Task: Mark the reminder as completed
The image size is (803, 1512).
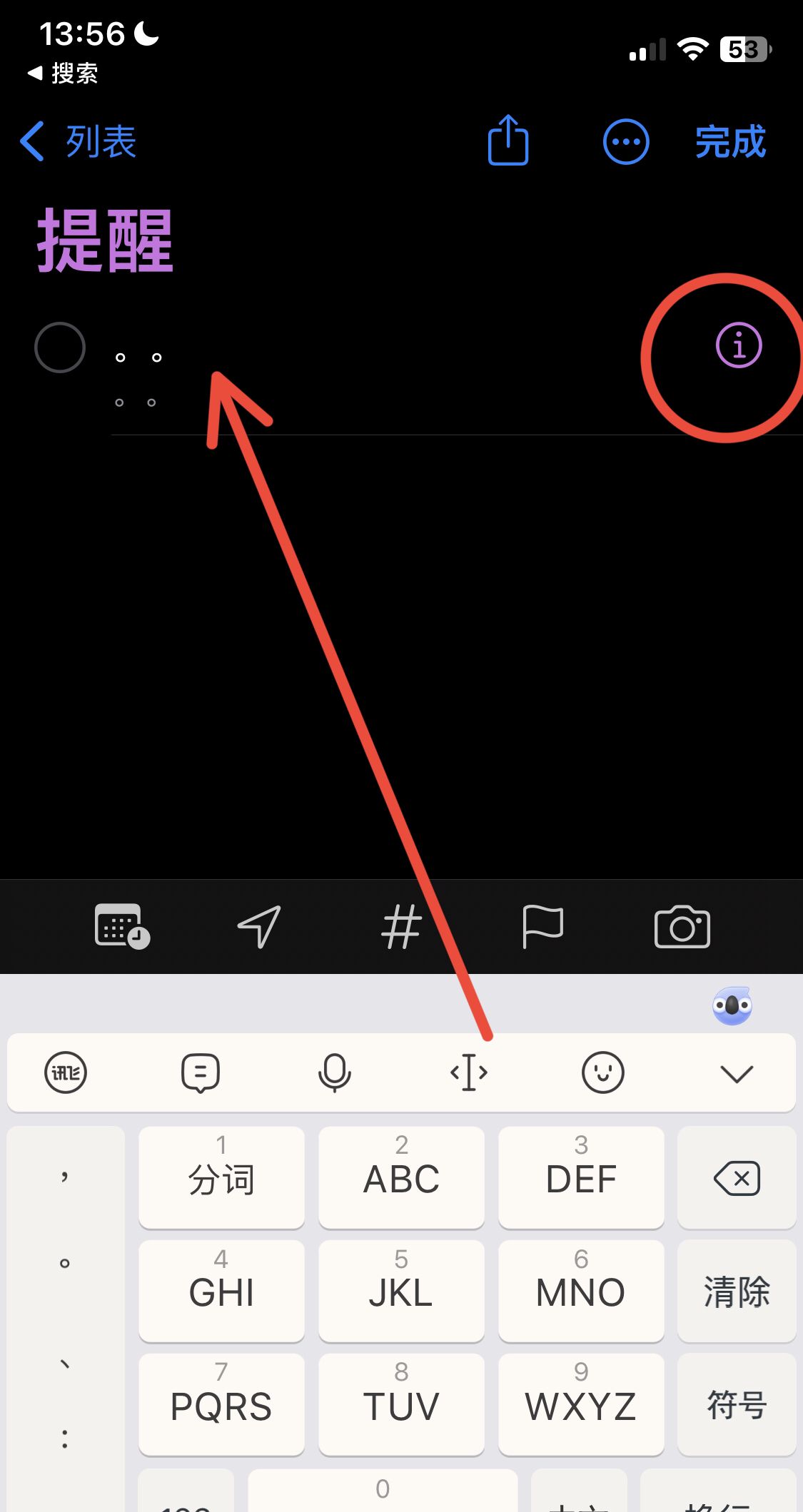Action: pyautogui.click(x=60, y=347)
